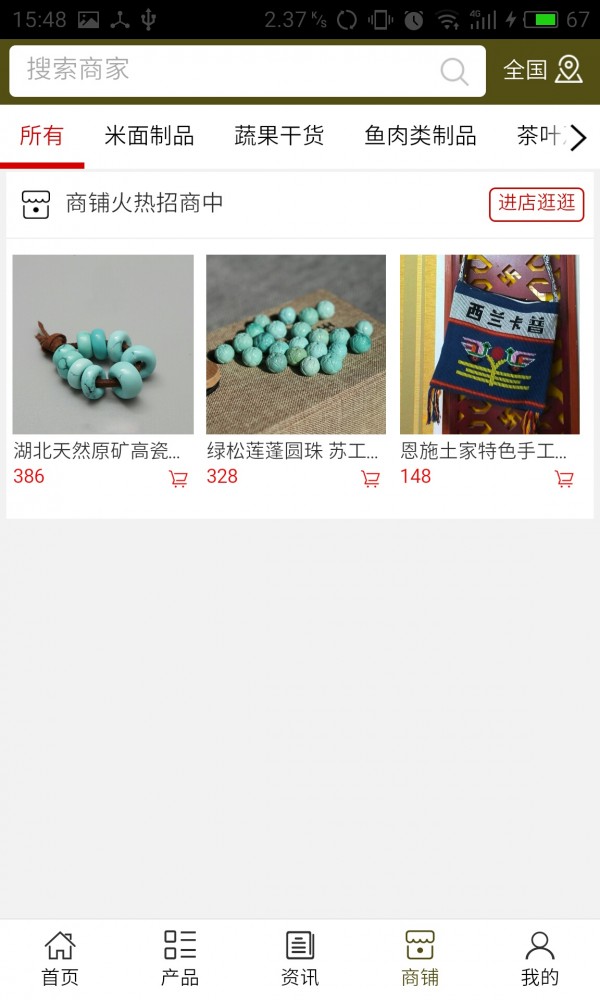Expand more categories with the right arrow
Viewport: 600px width, 1000px height.
point(578,138)
